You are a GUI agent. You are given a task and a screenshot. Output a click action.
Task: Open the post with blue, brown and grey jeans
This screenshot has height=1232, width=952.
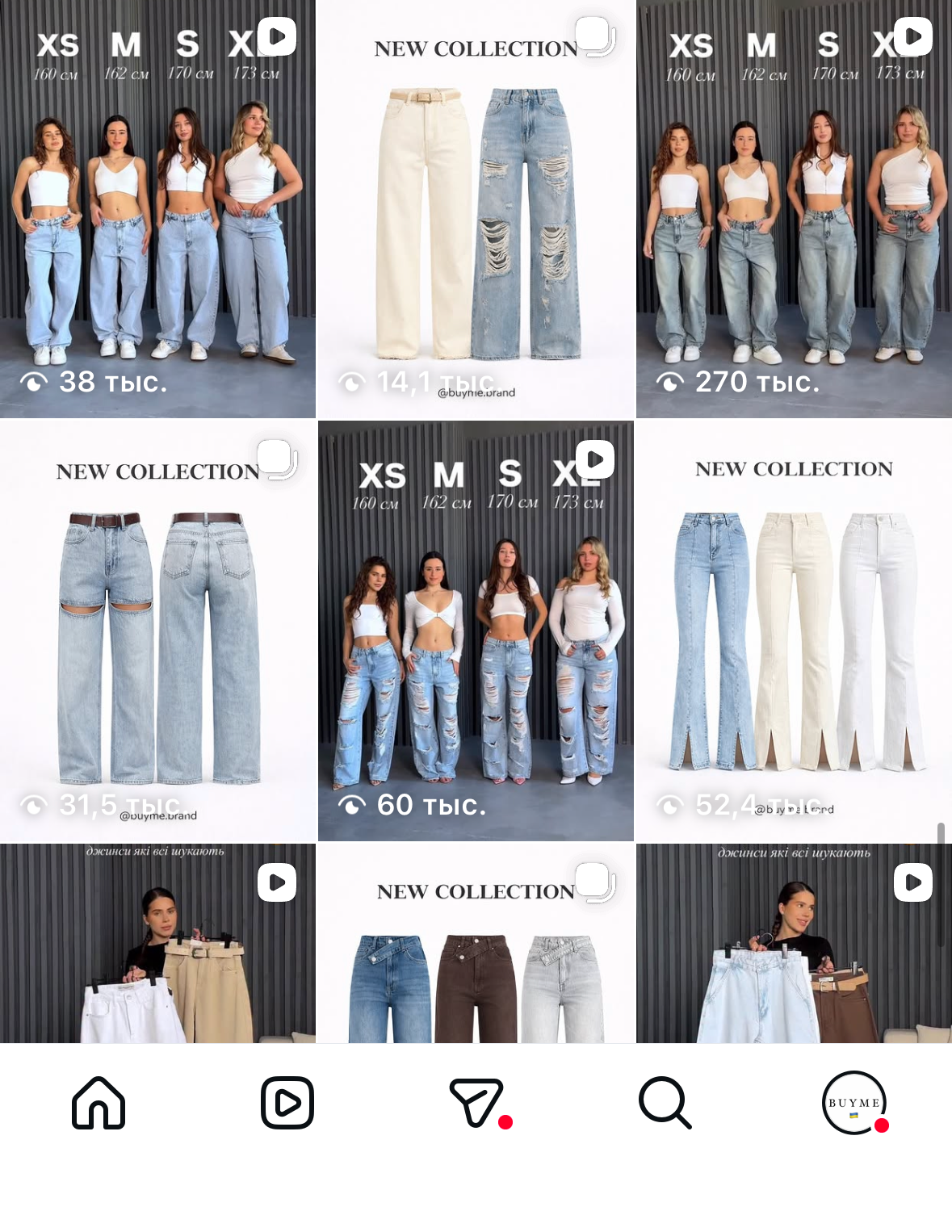pyautogui.click(x=476, y=943)
